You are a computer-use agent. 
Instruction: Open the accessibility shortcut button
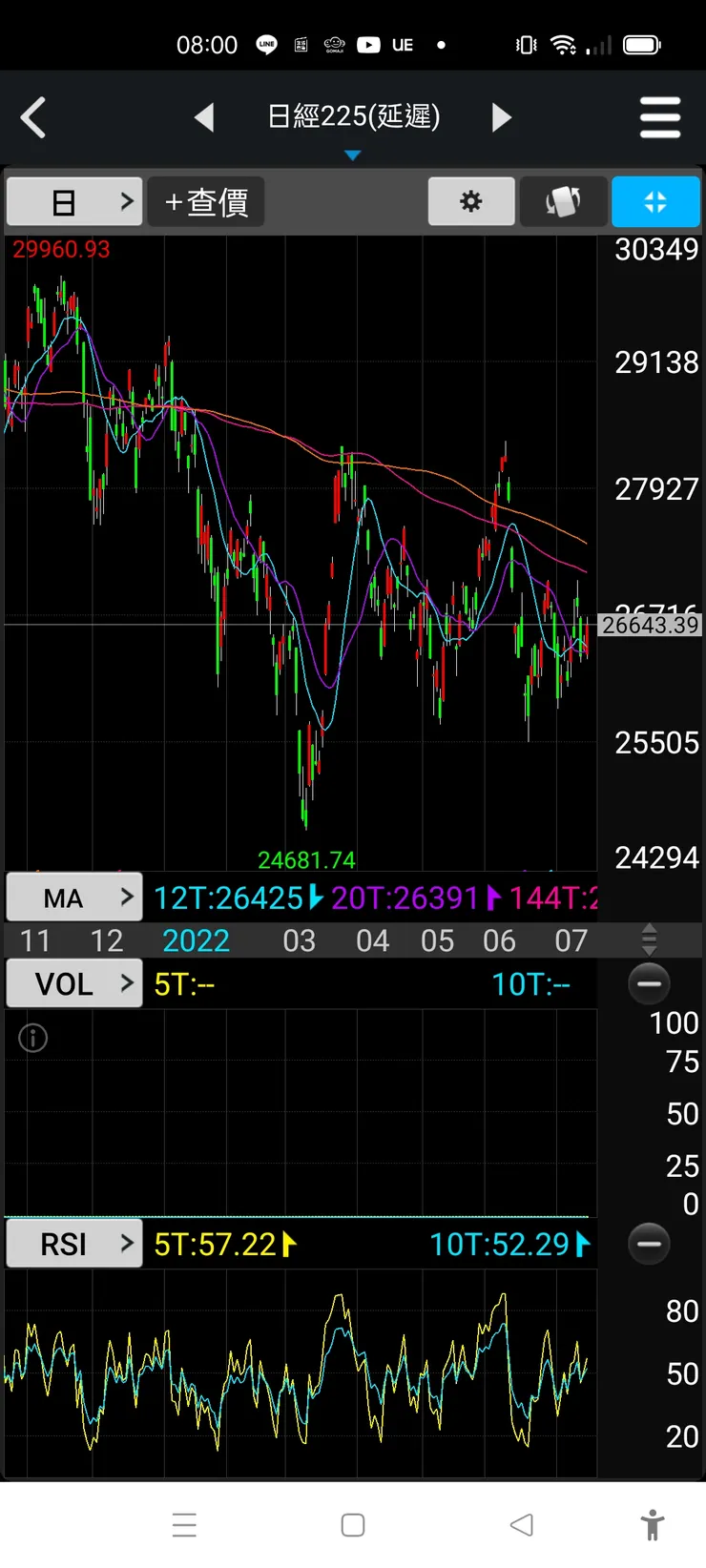click(x=653, y=1524)
